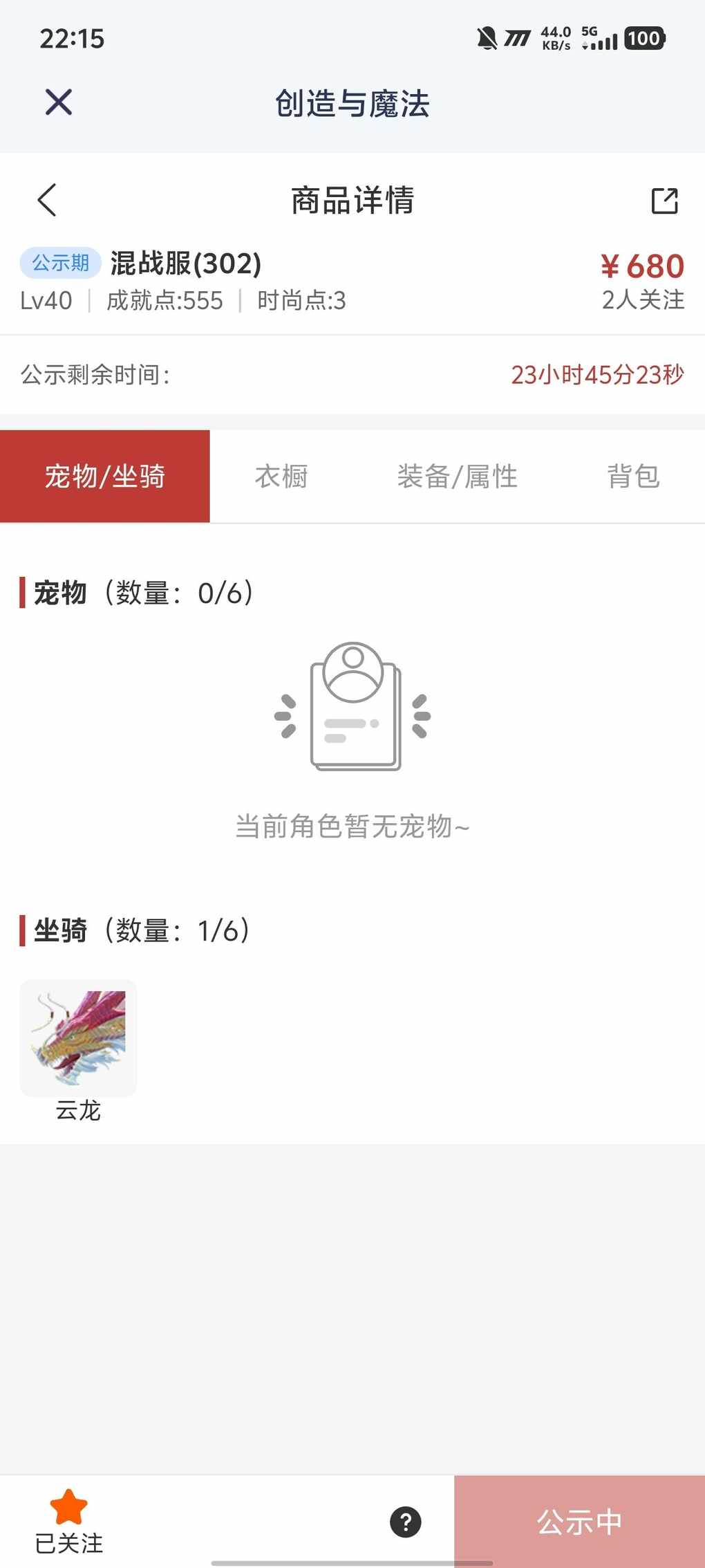This screenshot has height=1568, width=705.
Task: View the 背包 tab
Action: pyautogui.click(x=633, y=477)
